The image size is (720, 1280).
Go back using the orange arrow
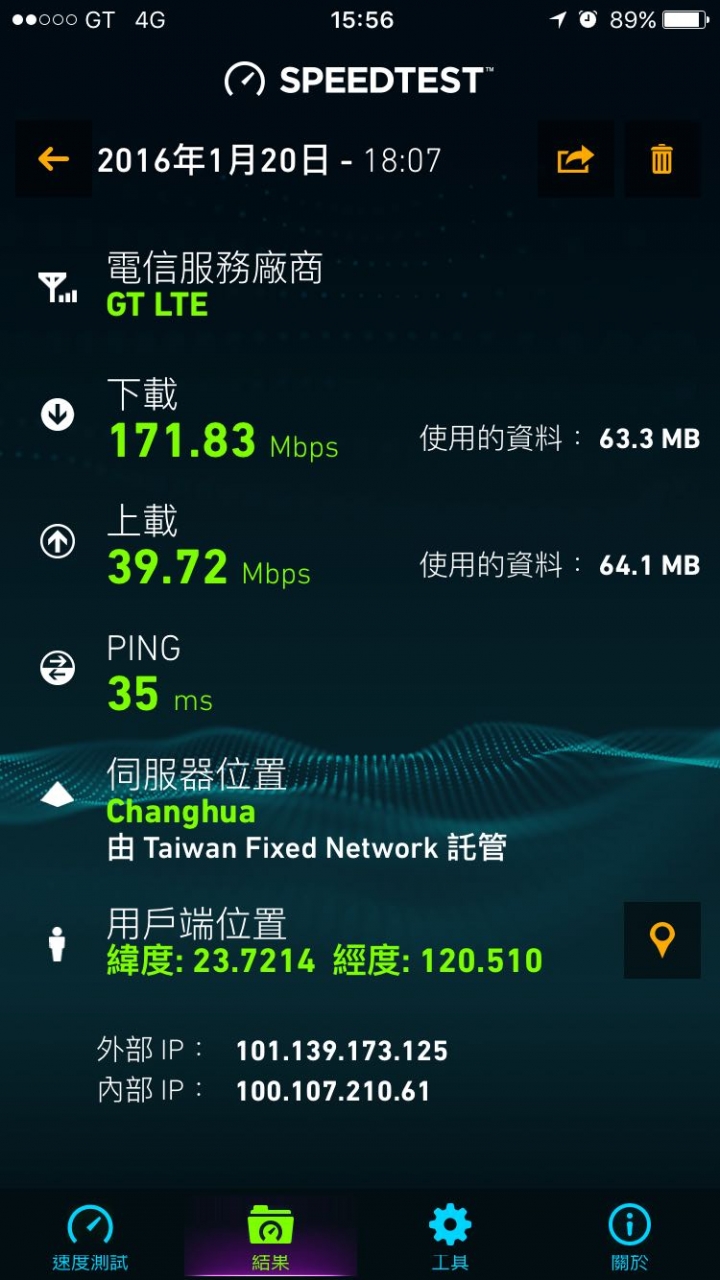point(53,159)
